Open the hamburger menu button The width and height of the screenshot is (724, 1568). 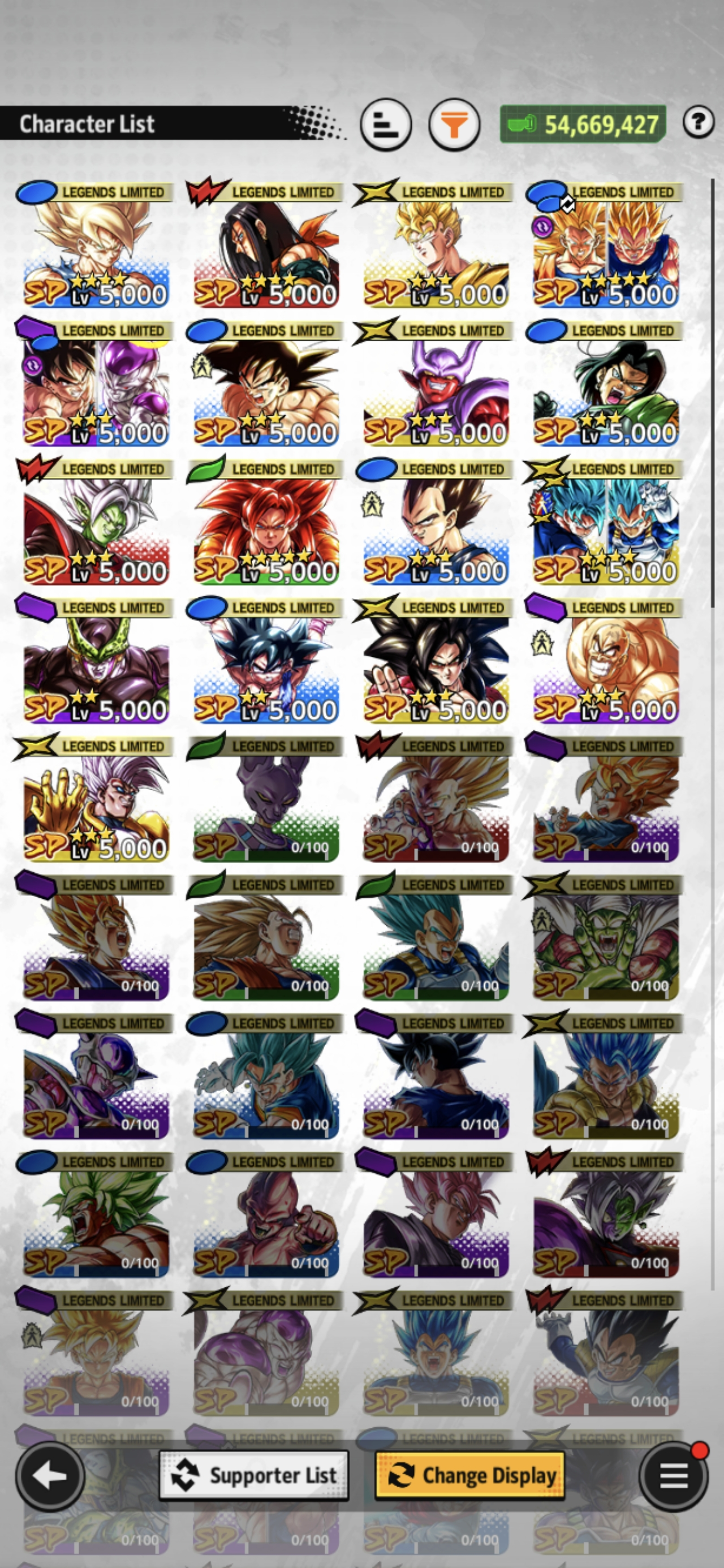click(x=673, y=1475)
